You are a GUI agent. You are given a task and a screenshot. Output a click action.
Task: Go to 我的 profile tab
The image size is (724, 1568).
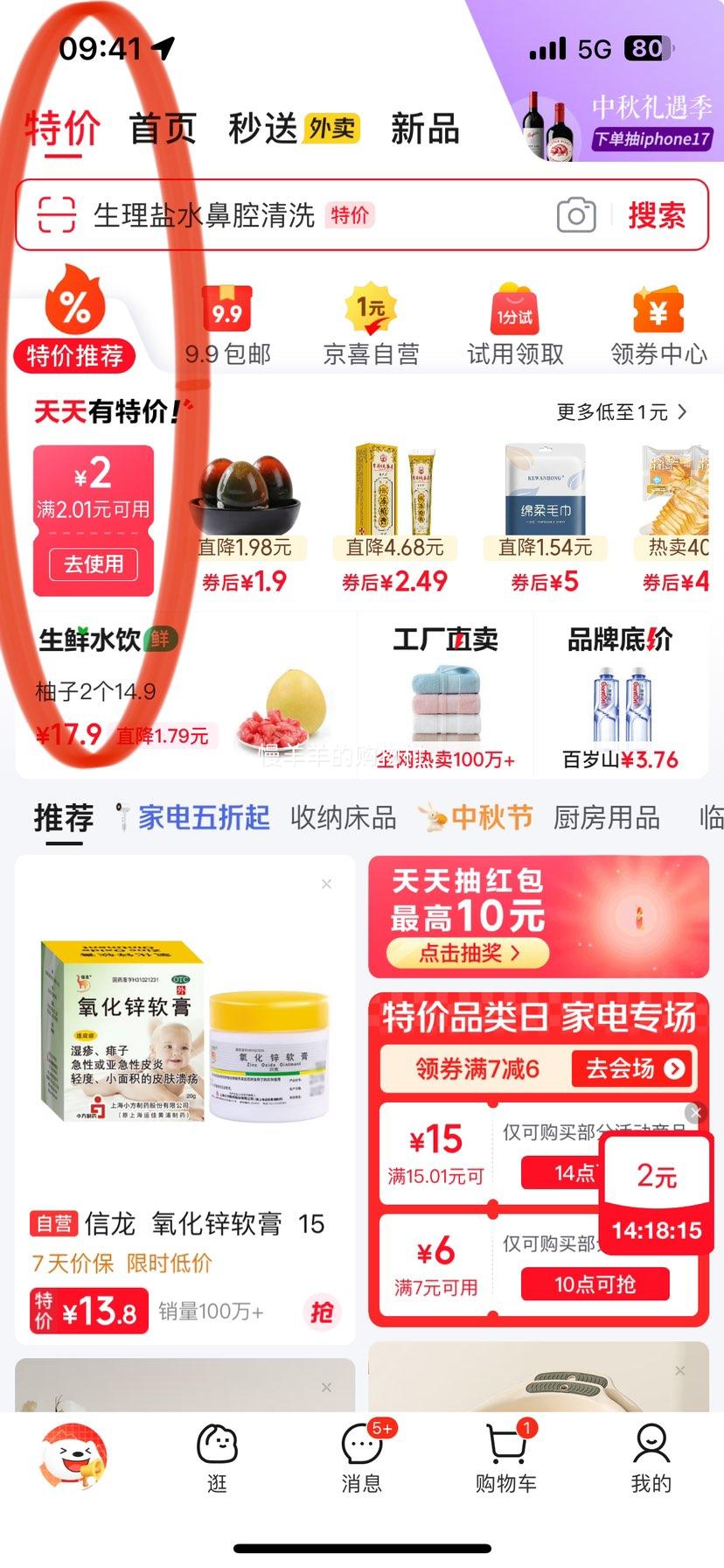pyautogui.click(x=651, y=1459)
